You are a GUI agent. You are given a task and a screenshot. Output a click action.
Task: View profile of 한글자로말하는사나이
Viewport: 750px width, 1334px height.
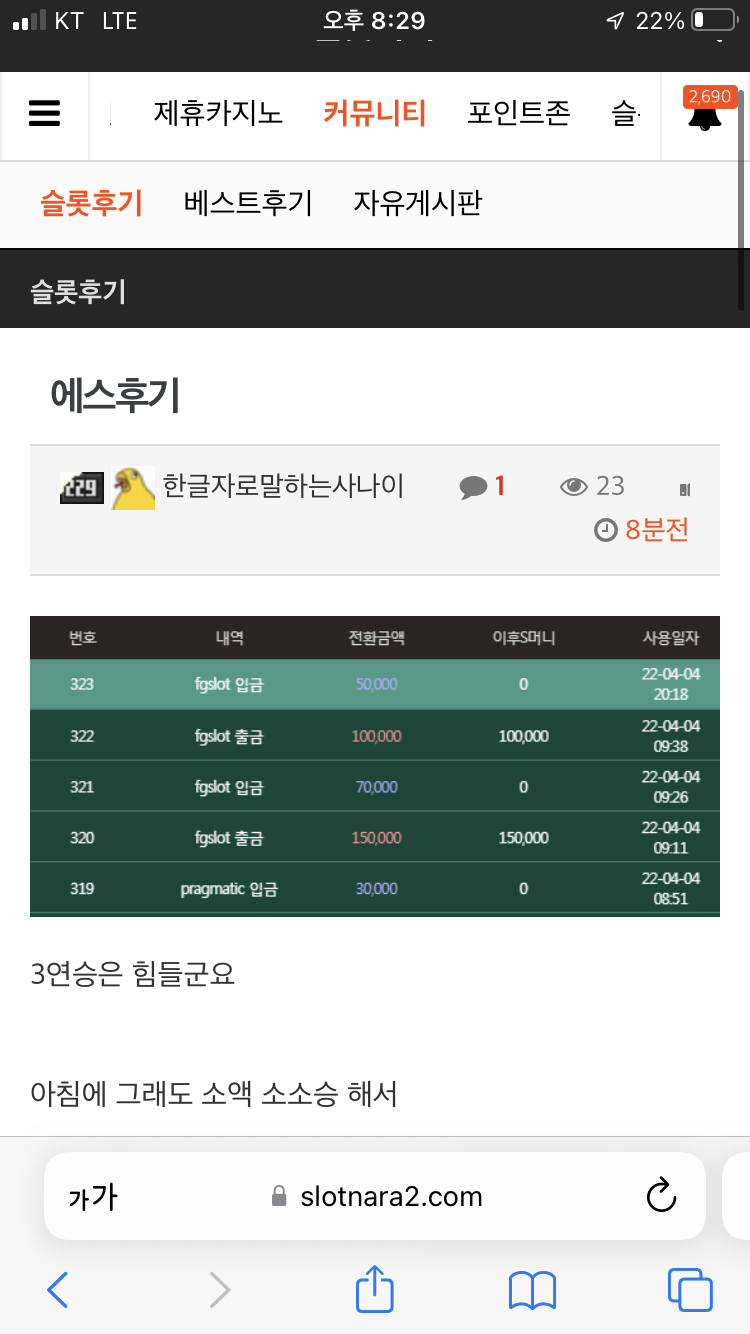tap(284, 487)
